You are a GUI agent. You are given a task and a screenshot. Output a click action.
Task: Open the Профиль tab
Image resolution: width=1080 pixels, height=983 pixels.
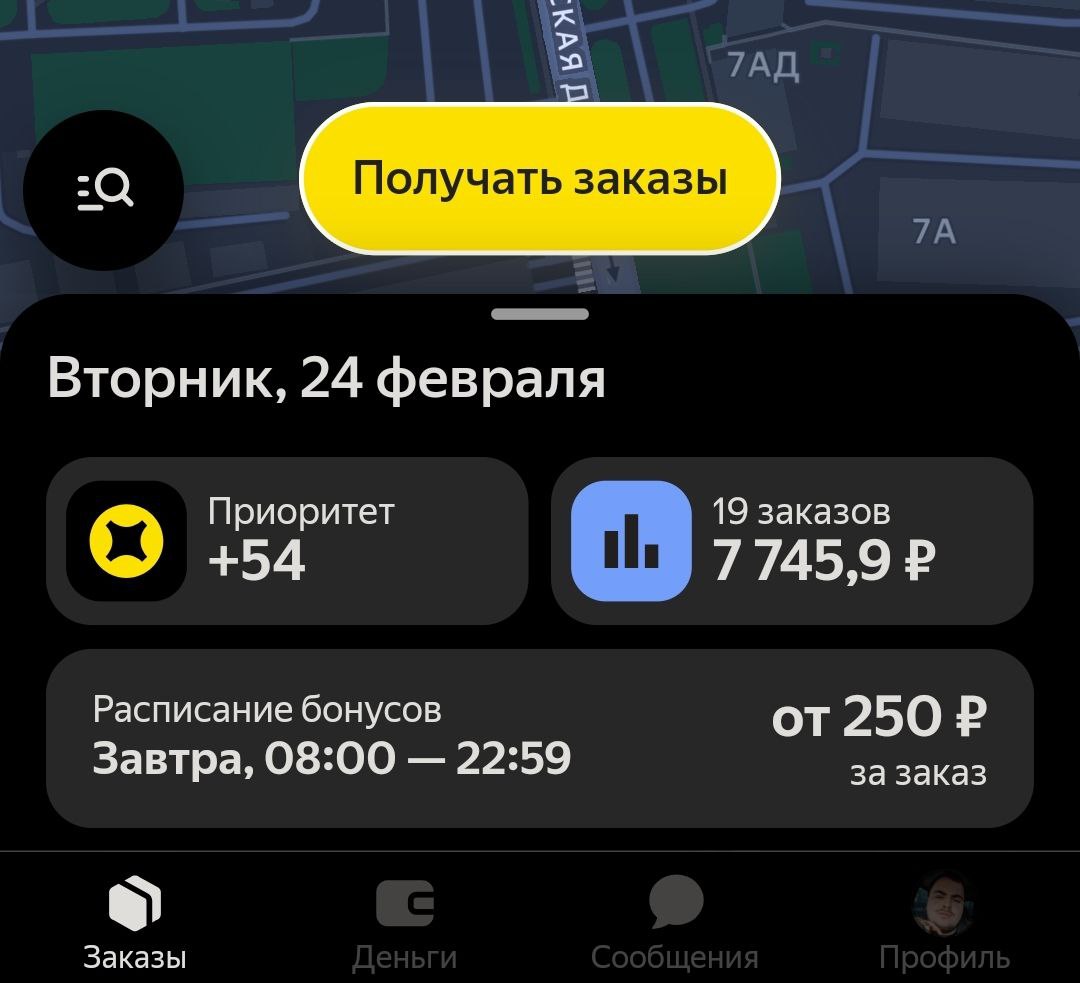click(944, 922)
